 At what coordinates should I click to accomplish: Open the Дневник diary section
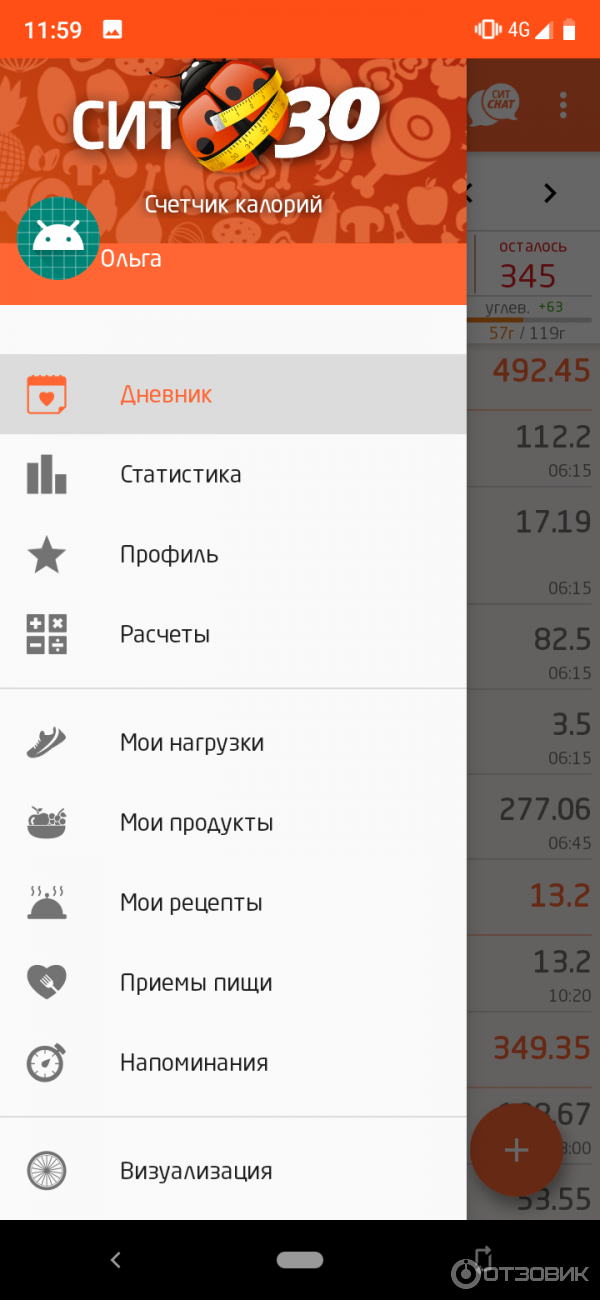coord(166,394)
